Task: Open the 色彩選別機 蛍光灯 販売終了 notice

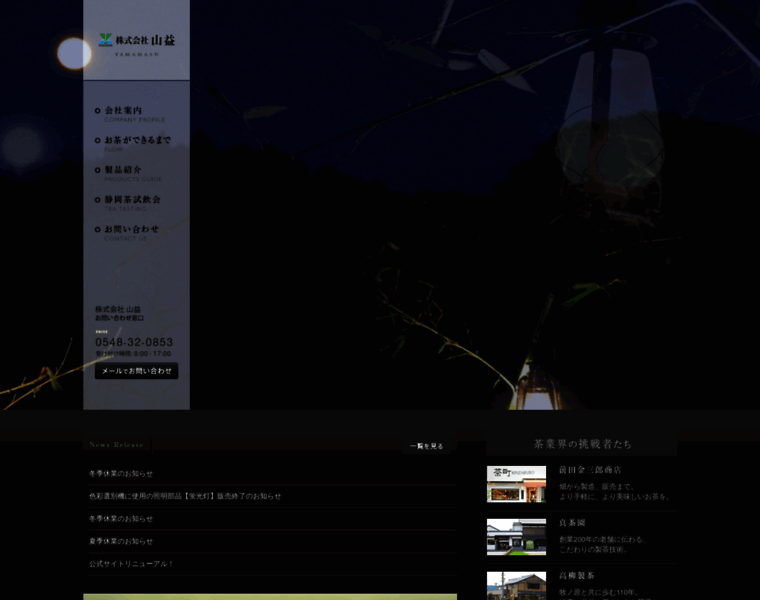Action: (x=185, y=496)
